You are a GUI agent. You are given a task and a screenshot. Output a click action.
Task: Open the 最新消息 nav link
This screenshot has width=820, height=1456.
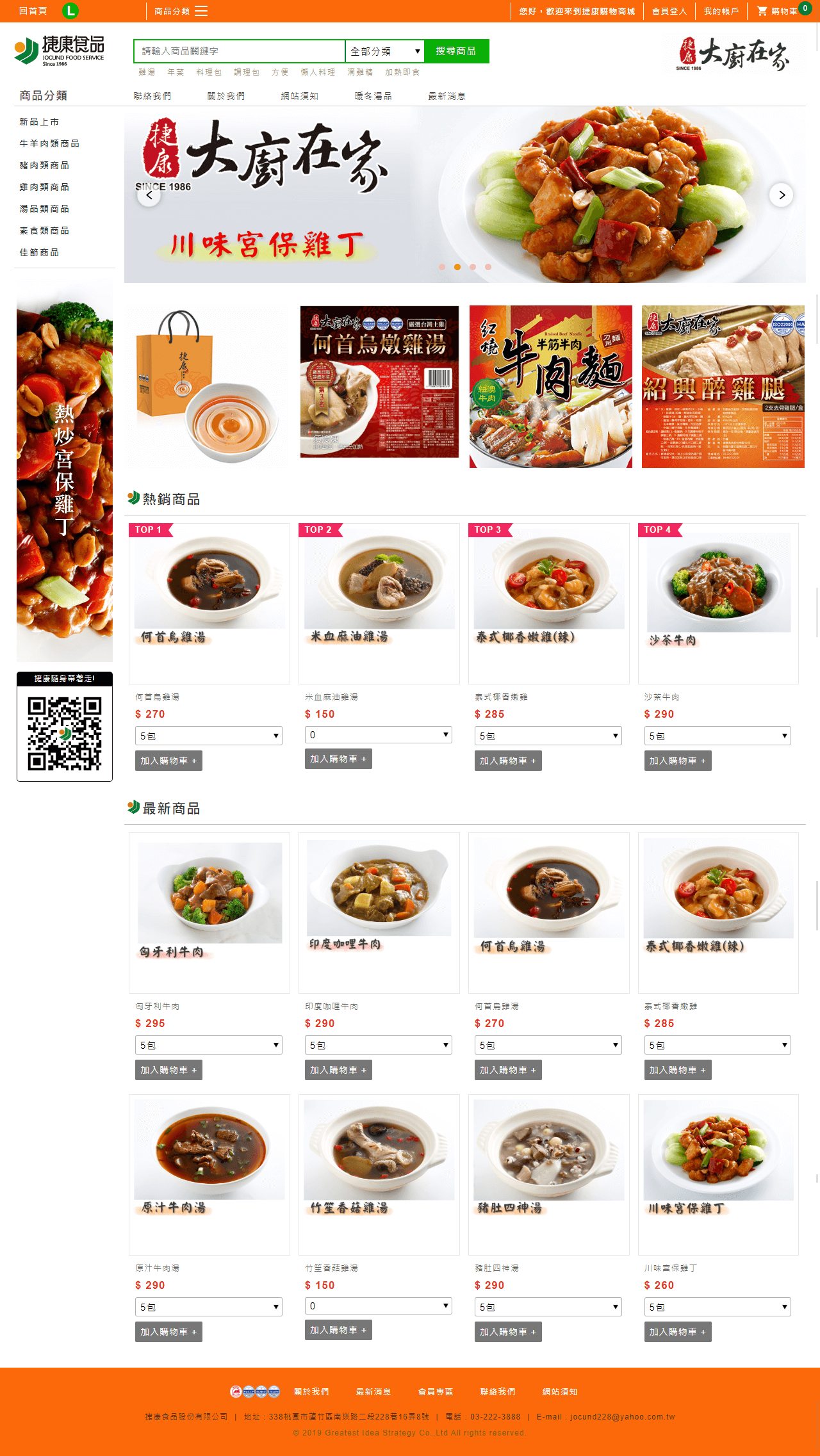pyautogui.click(x=447, y=96)
